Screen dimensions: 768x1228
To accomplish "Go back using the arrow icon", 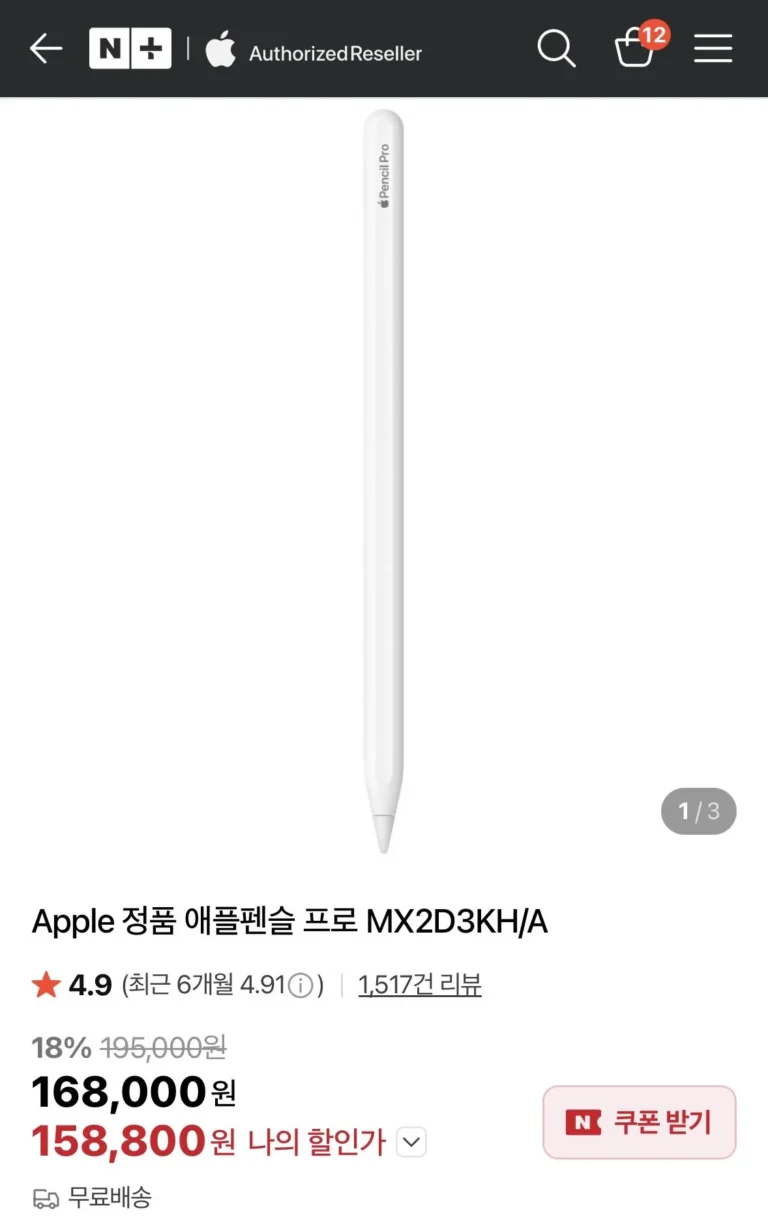I will [x=46, y=48].
